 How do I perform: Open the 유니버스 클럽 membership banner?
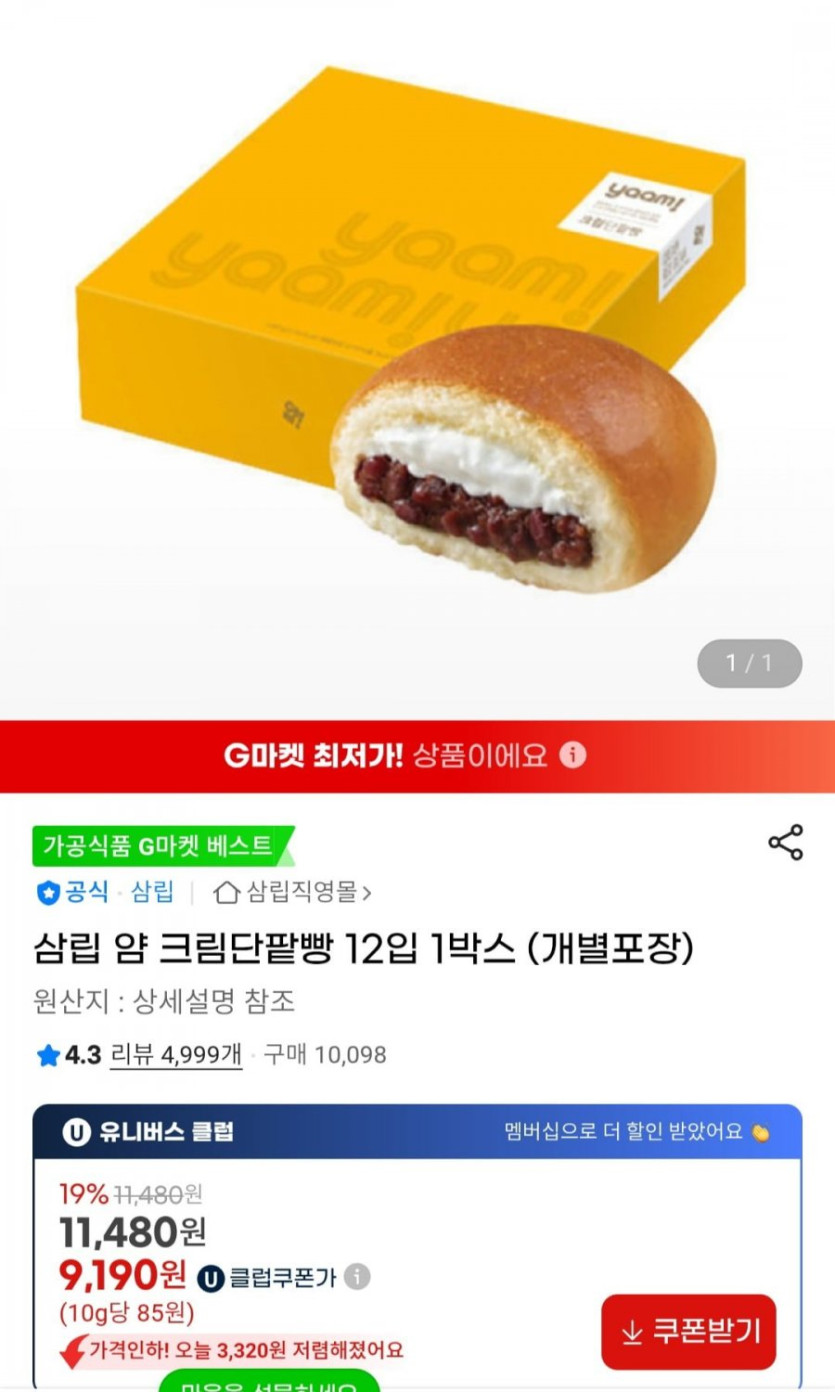point(417,1131)
